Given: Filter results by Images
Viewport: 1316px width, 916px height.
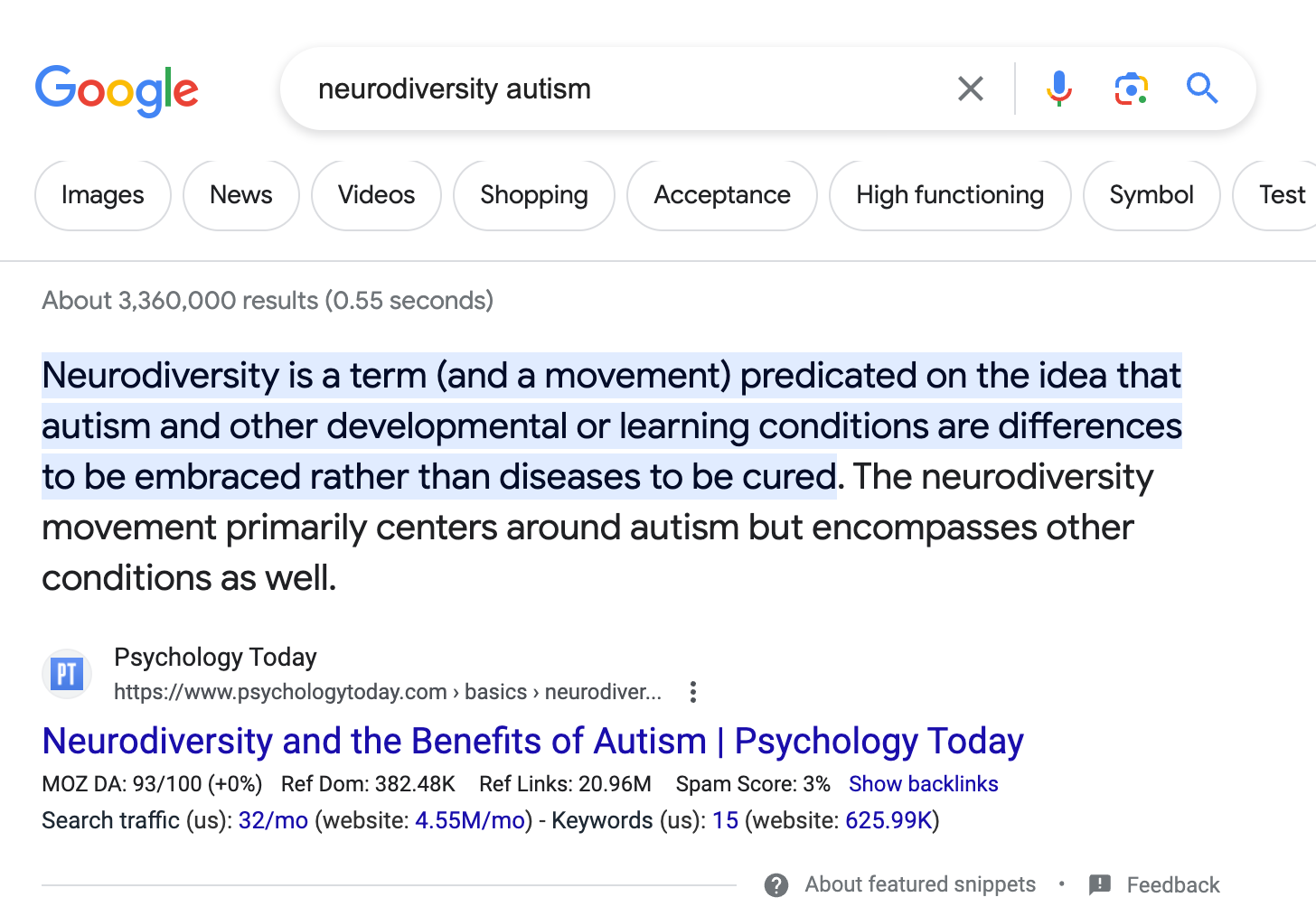Looking at the screenshot, I should click(x=103, y=195).
